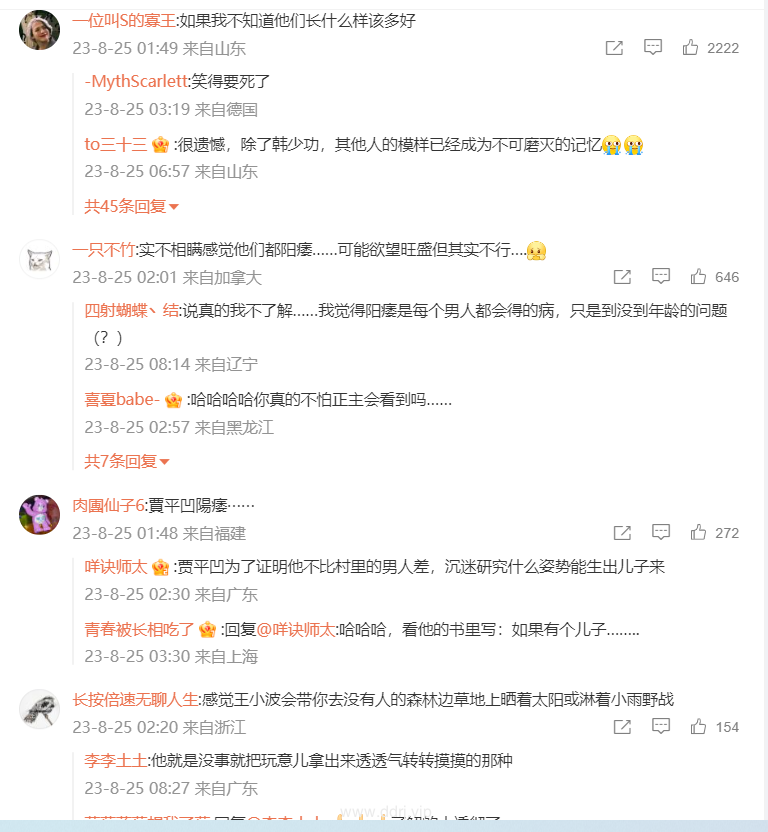Expand 共45条回复 replies
This screenshot has height=832, width=768.
click(x=131, y=206)
